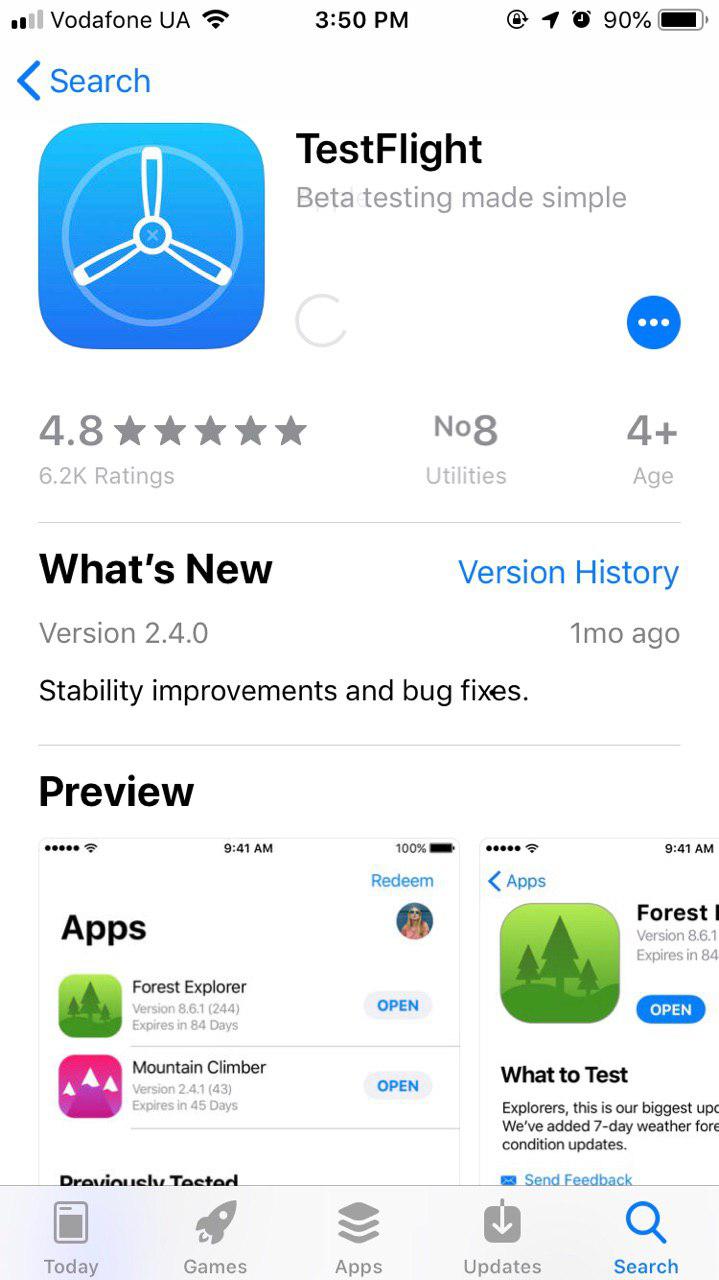The height and width of the screenshot is (1280, 719).
Task: Go back to Search results
Action: [84, 81]
